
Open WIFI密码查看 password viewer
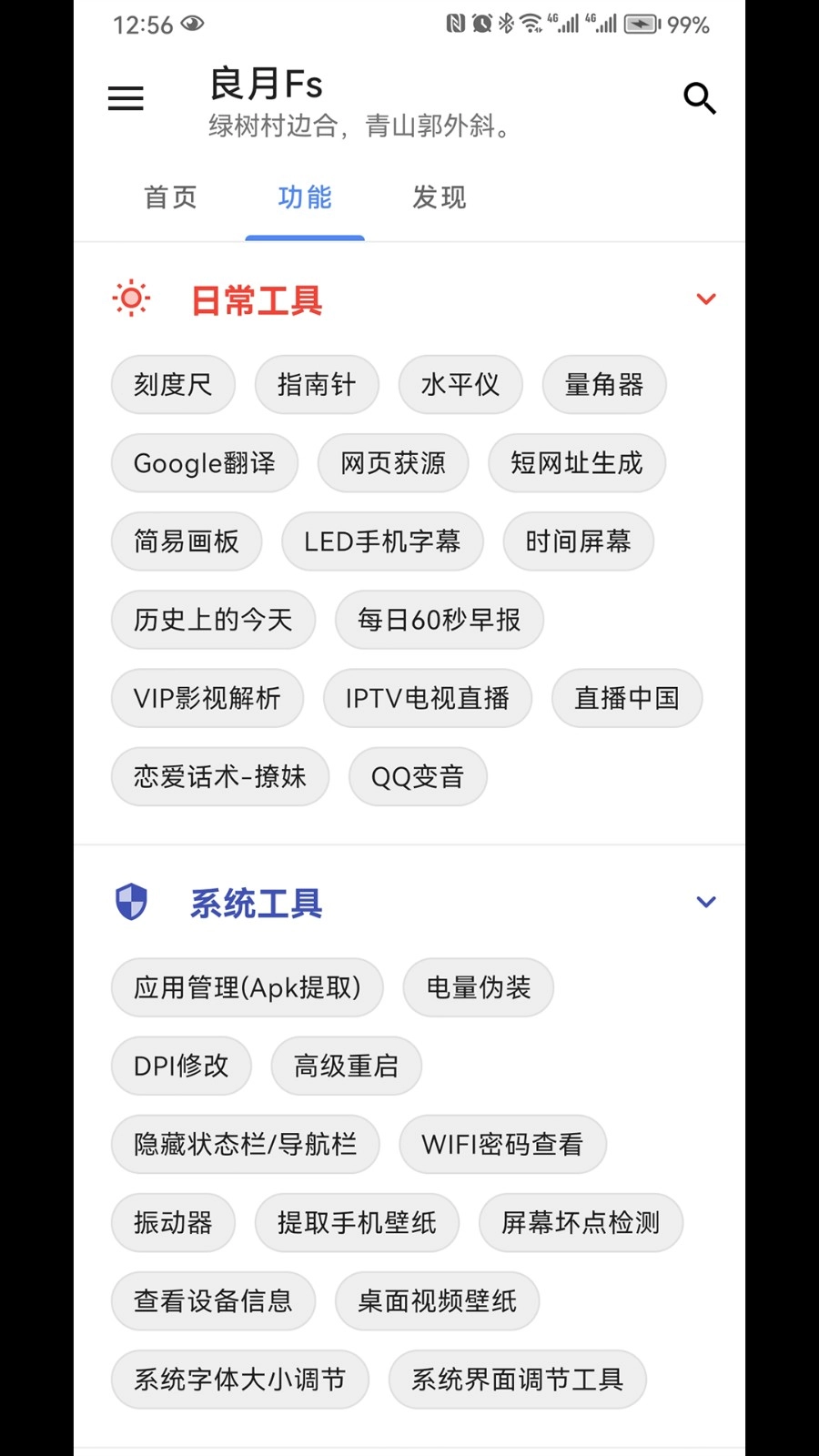pyautogui.click(x=502, y=1145)
